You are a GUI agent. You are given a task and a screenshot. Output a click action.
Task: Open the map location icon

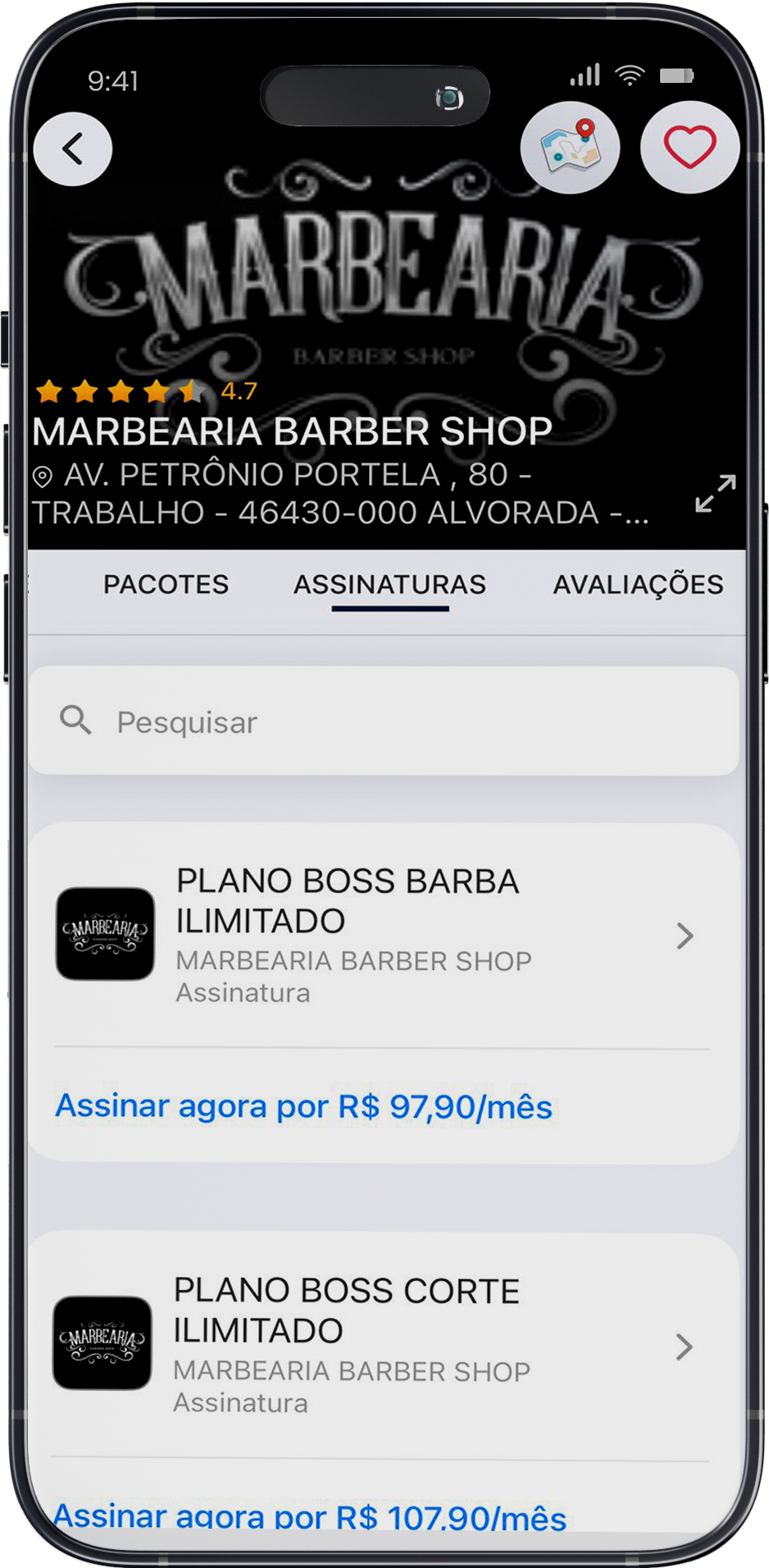tap(570, 148)
